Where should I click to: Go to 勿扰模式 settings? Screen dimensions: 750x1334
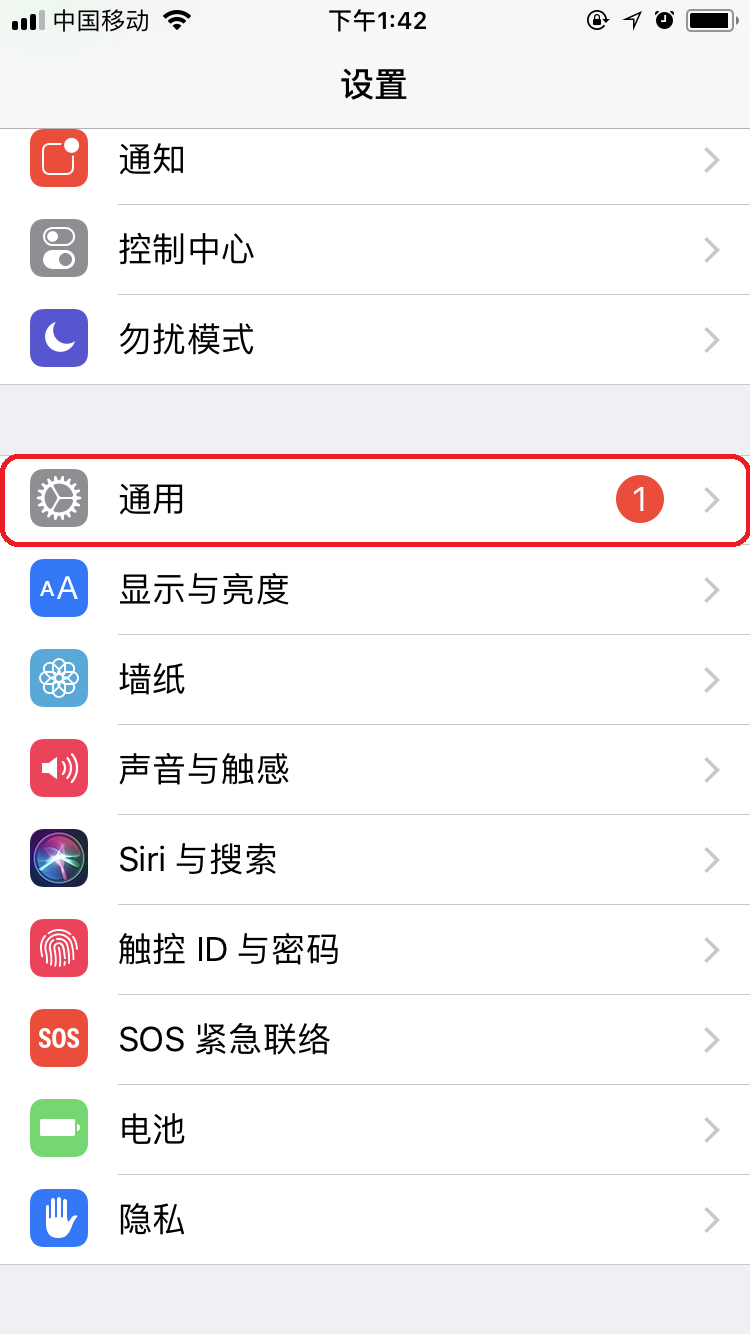pyautogui.click(x=375, y=340)
